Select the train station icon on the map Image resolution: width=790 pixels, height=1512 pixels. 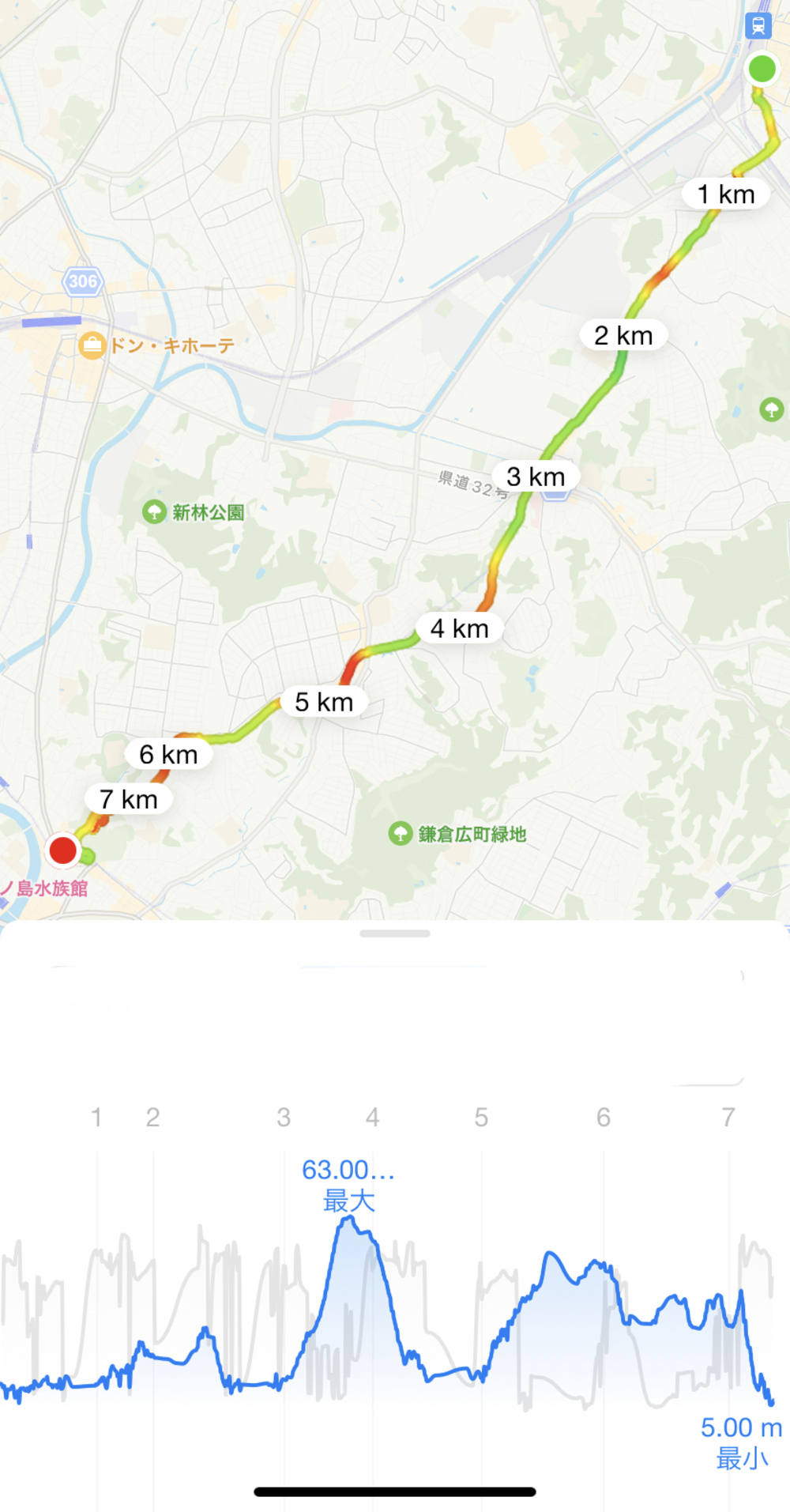[x=758, y=26]
